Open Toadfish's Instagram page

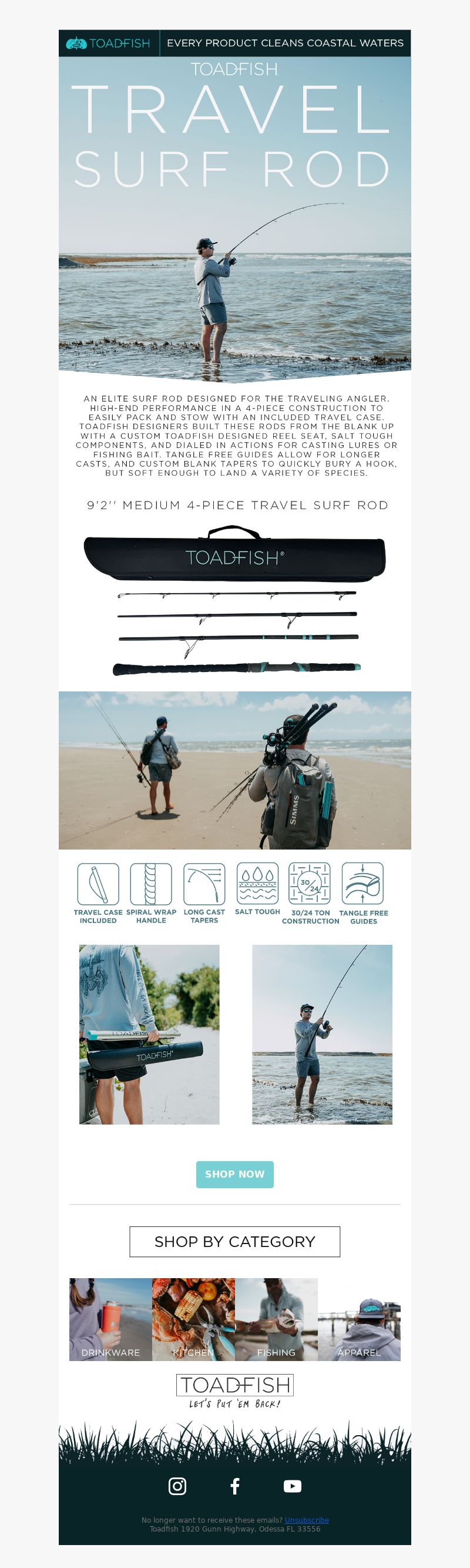coord(177,1486)
